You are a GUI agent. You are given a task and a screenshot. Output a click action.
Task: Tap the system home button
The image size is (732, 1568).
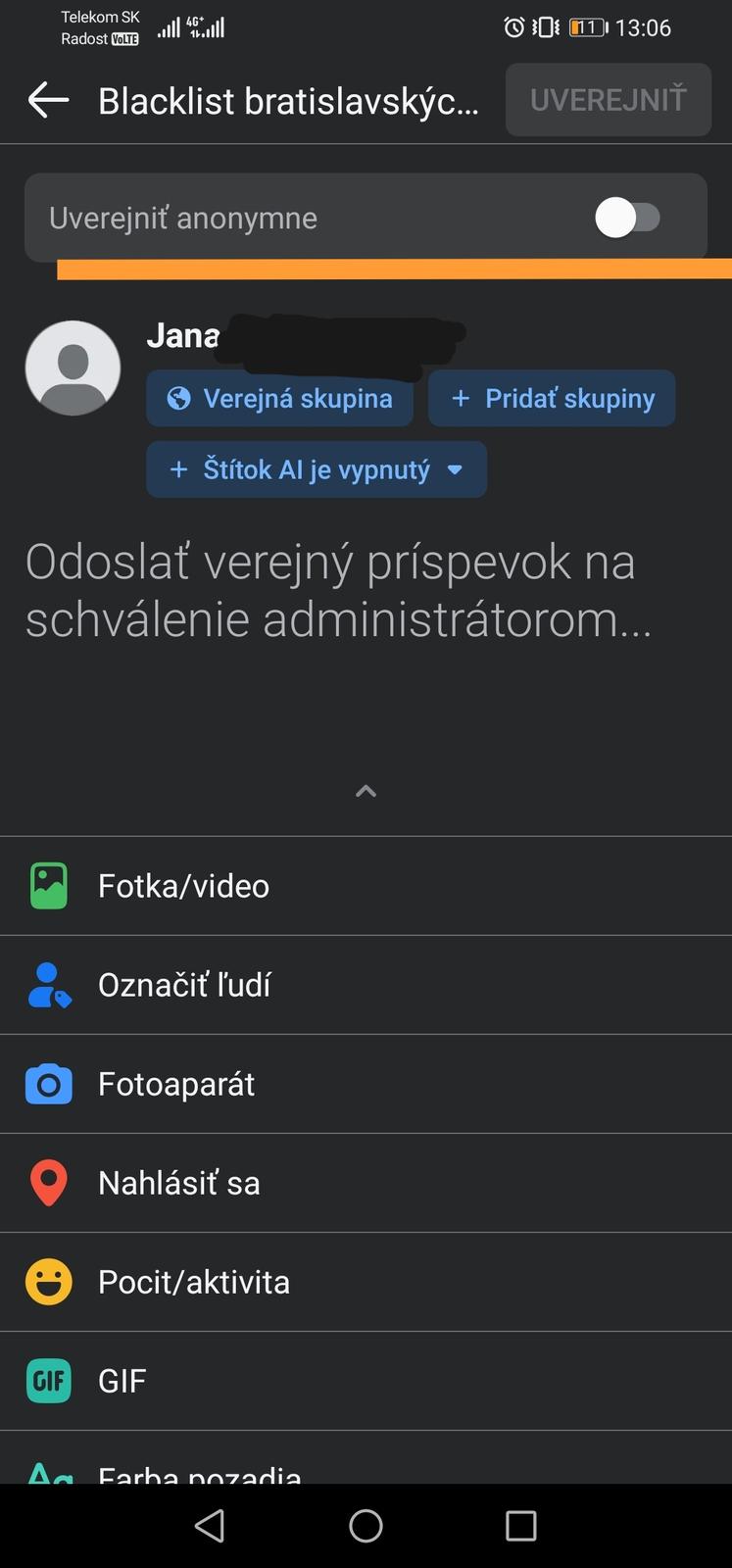(x=366, y=1525)
